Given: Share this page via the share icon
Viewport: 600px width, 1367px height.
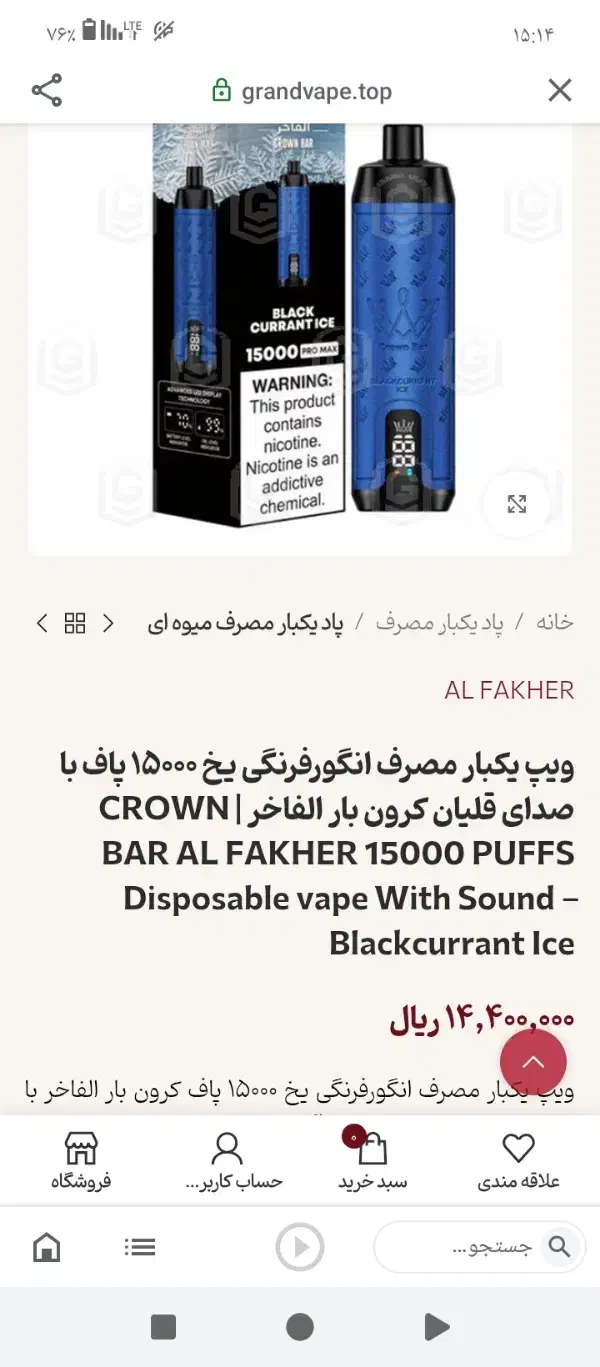Looking at the screenshot, I should [x=47, y=91].
